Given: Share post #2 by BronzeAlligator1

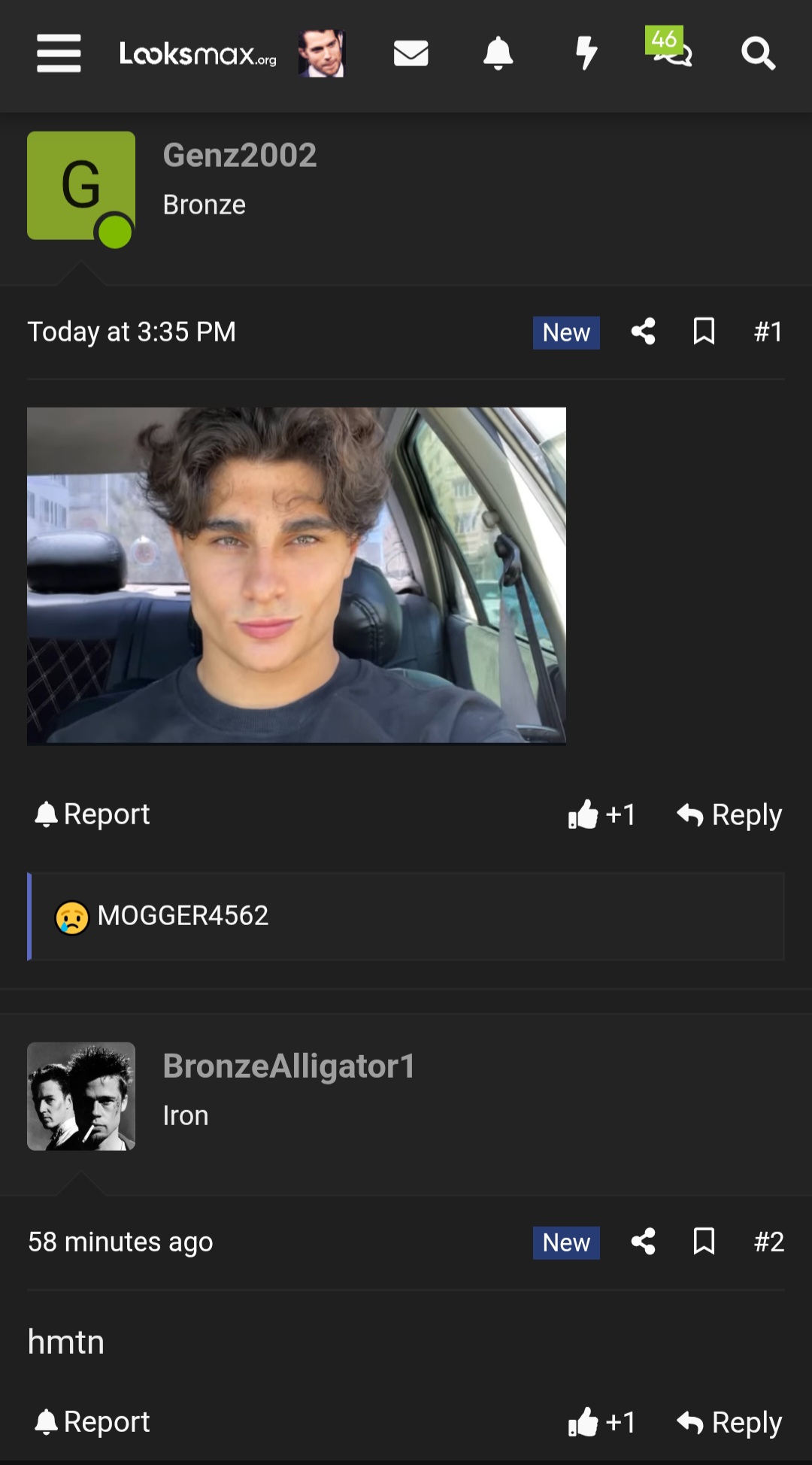Looking at the screenshot, I should pyautogui.click(x=643, y=1242).
